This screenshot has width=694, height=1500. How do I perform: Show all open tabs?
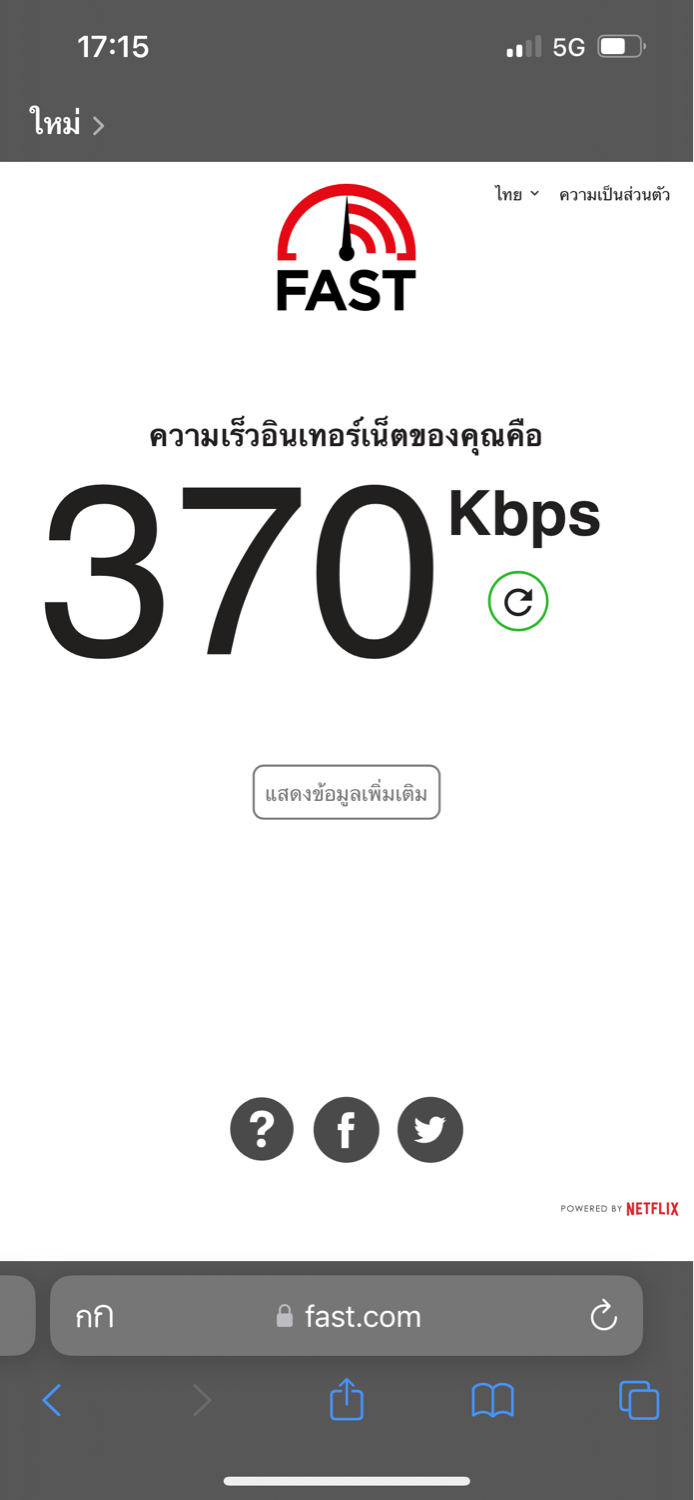[639, 1400]
